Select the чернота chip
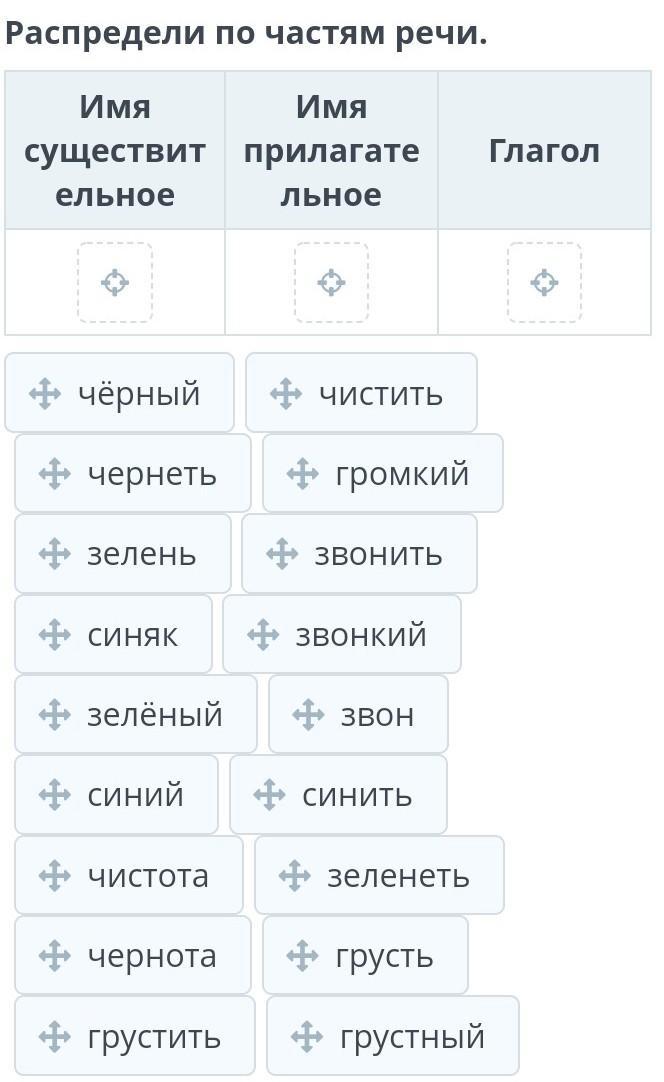This screenshot has width=664, height=1082. point(133,955)
